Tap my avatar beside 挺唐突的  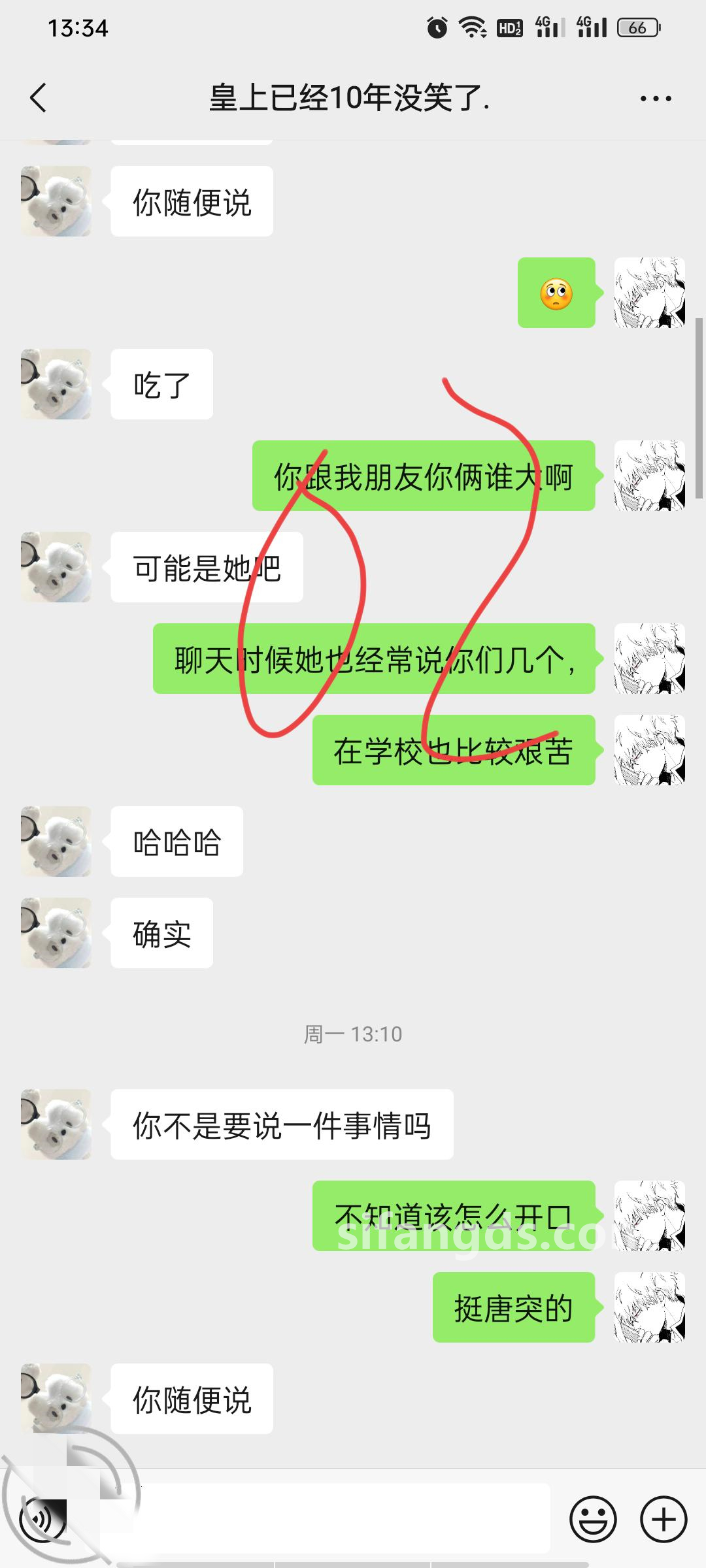pos(650,1307)
